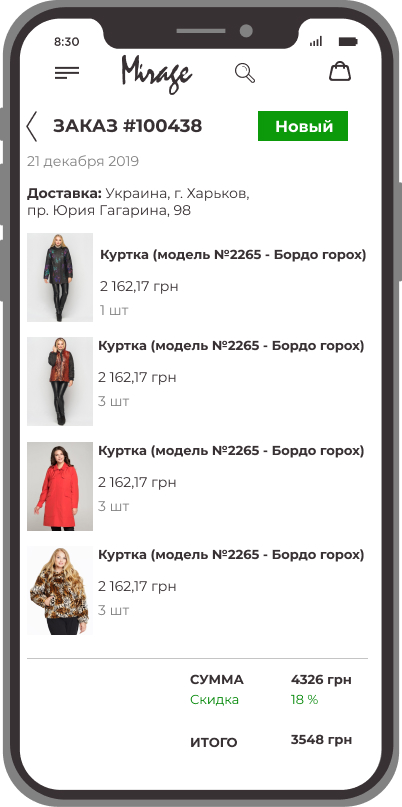This screenshot has width=402, height=807.
Task: Open the search magnifier
Action: pos(245,73)
